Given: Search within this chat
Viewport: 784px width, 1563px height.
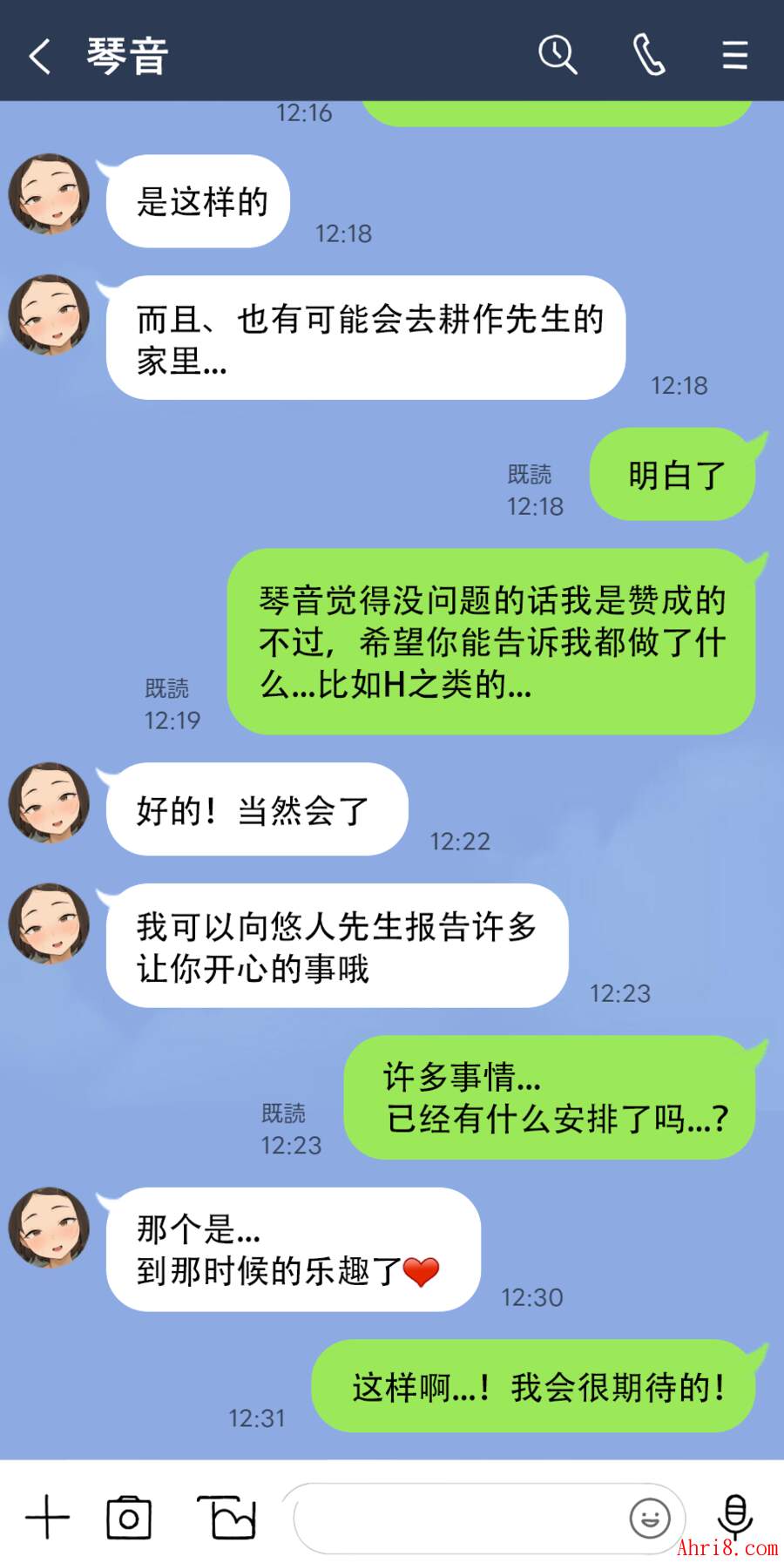Looking at the screenshot, I should coord(558,55).
